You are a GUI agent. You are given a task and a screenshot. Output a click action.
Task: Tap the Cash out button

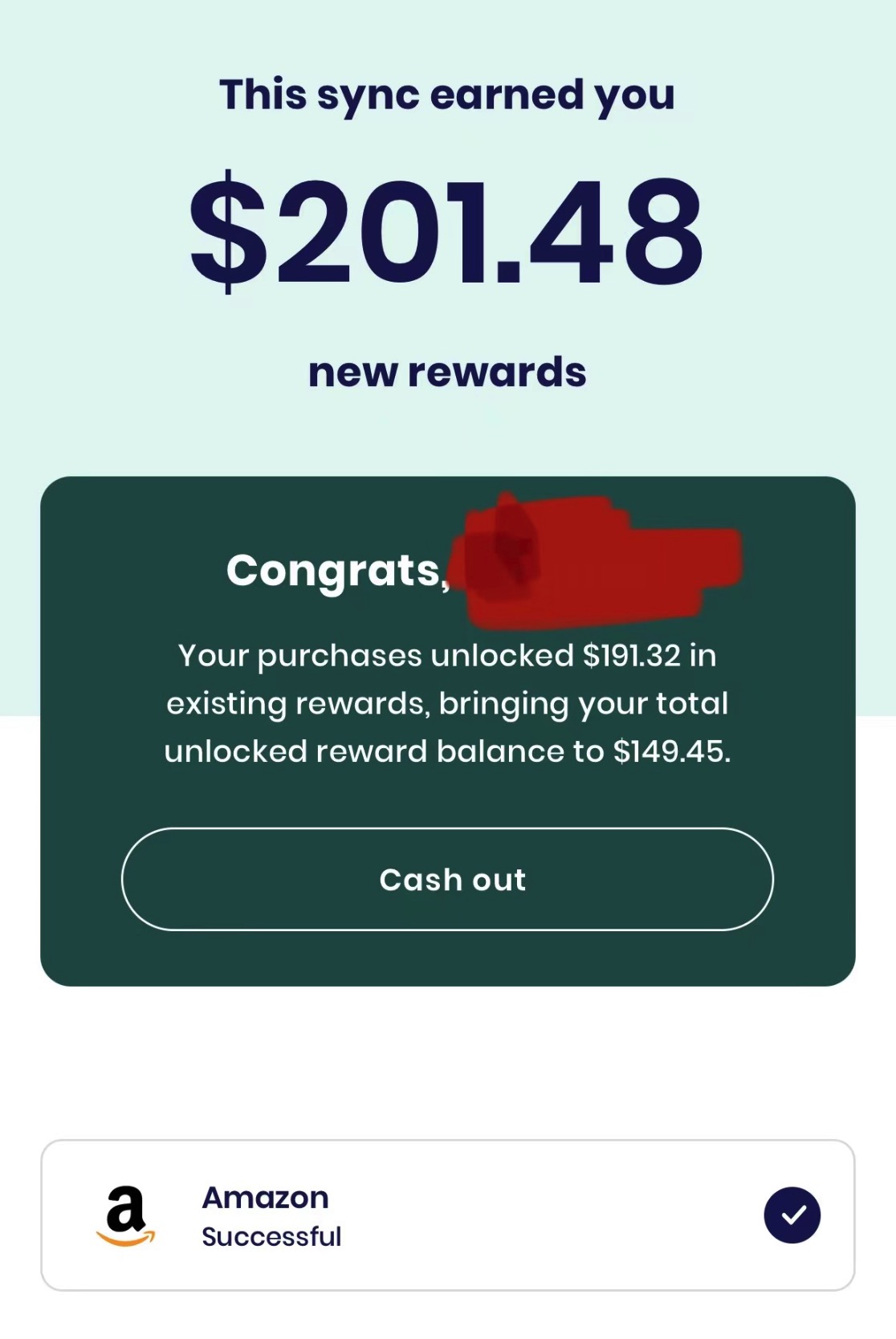pos(447,879)
